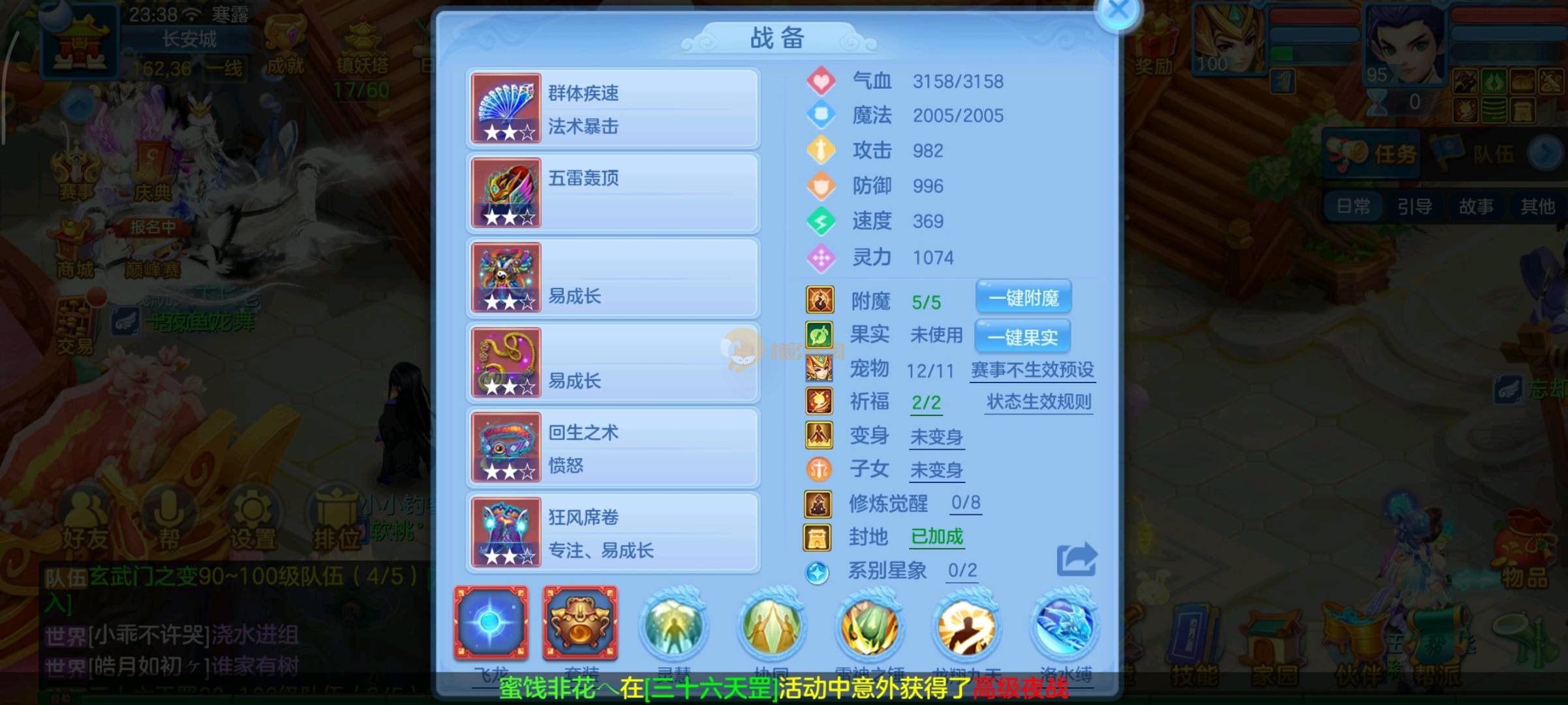
Task: Open the 五雷轰顶 equipment row
Action: [612, 194]
